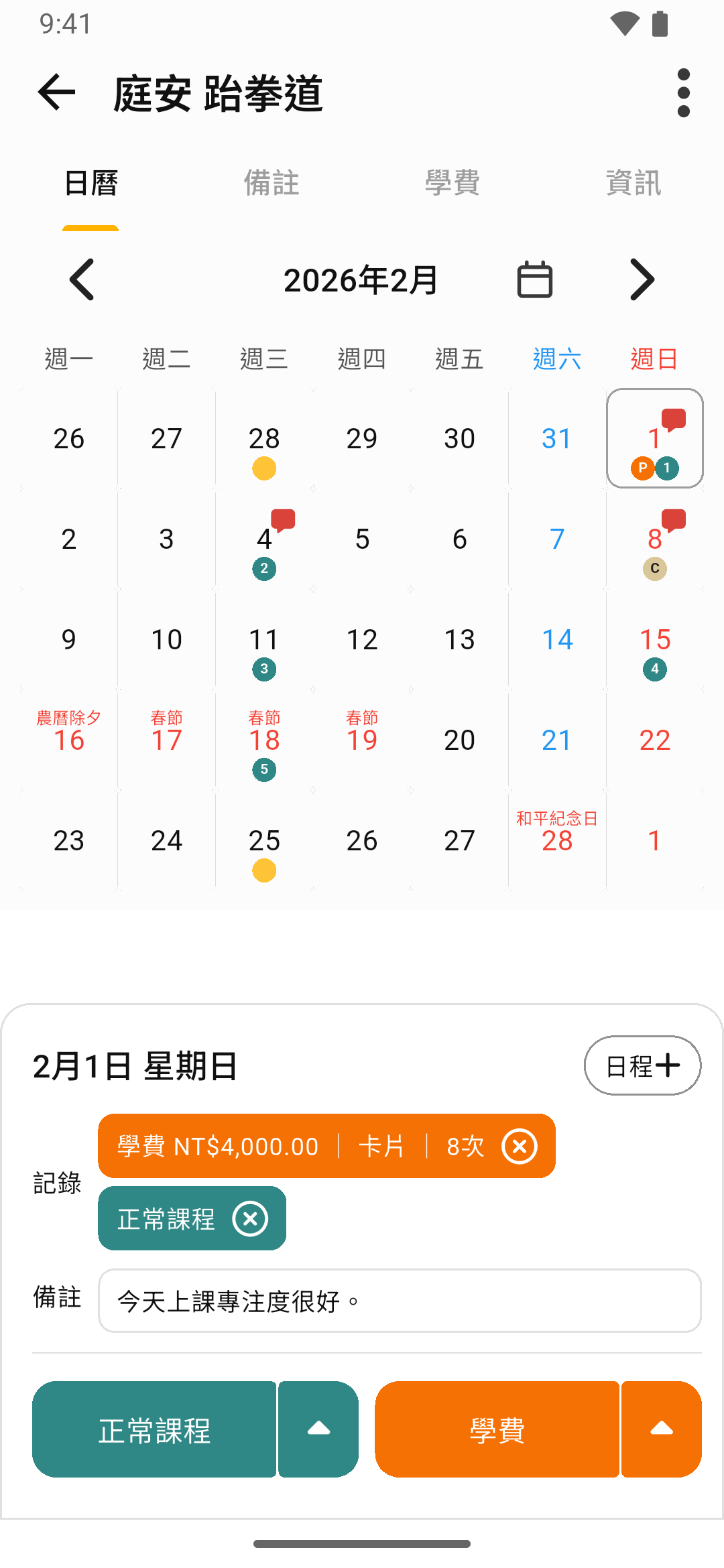Go back from 庭安 跆拳道 page
724x1568 pixels.
56,92
